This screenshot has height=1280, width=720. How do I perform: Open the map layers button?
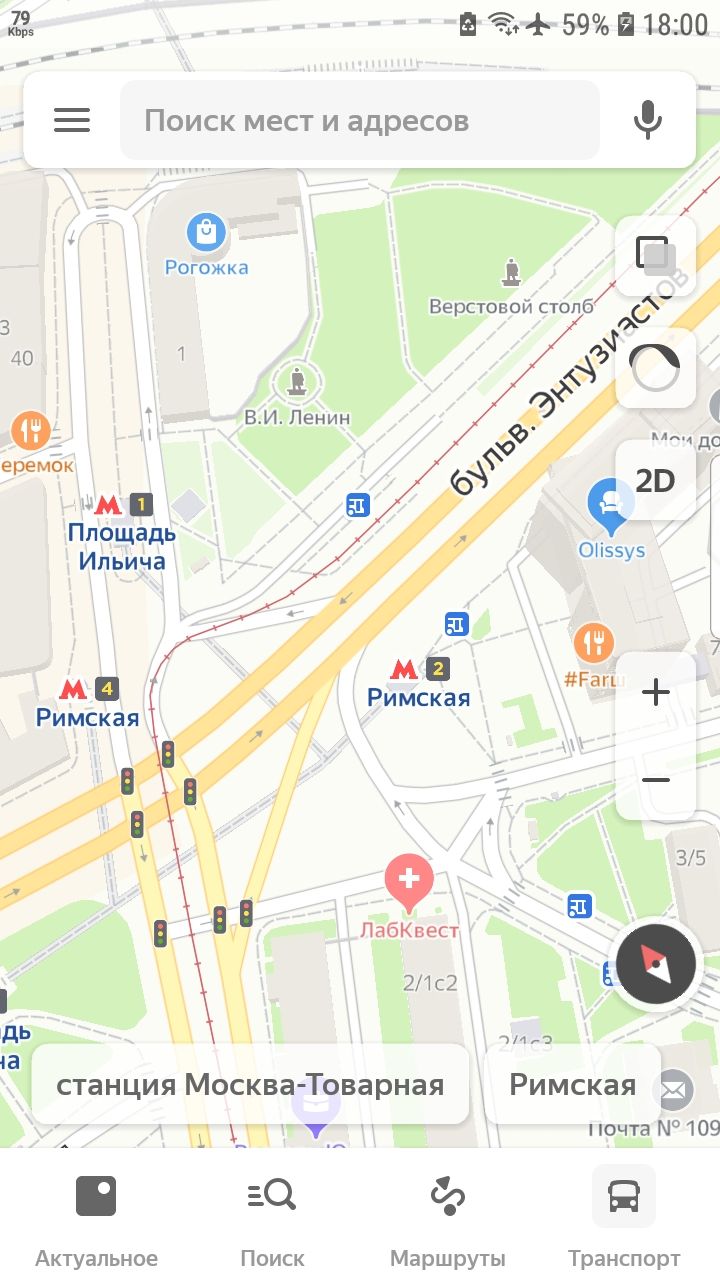tap(656, 256)
